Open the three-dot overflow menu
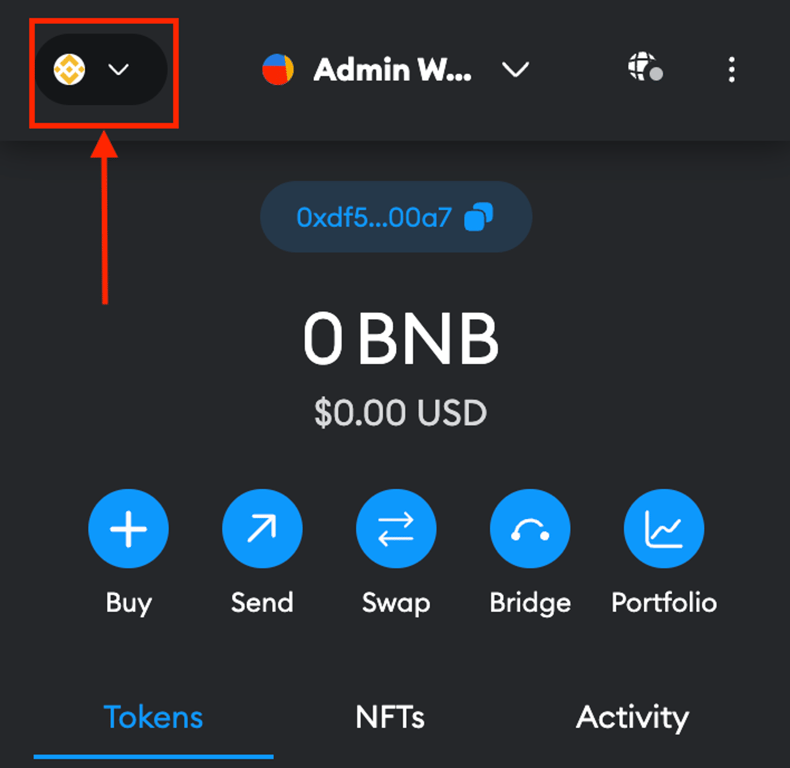 [732, 69]
